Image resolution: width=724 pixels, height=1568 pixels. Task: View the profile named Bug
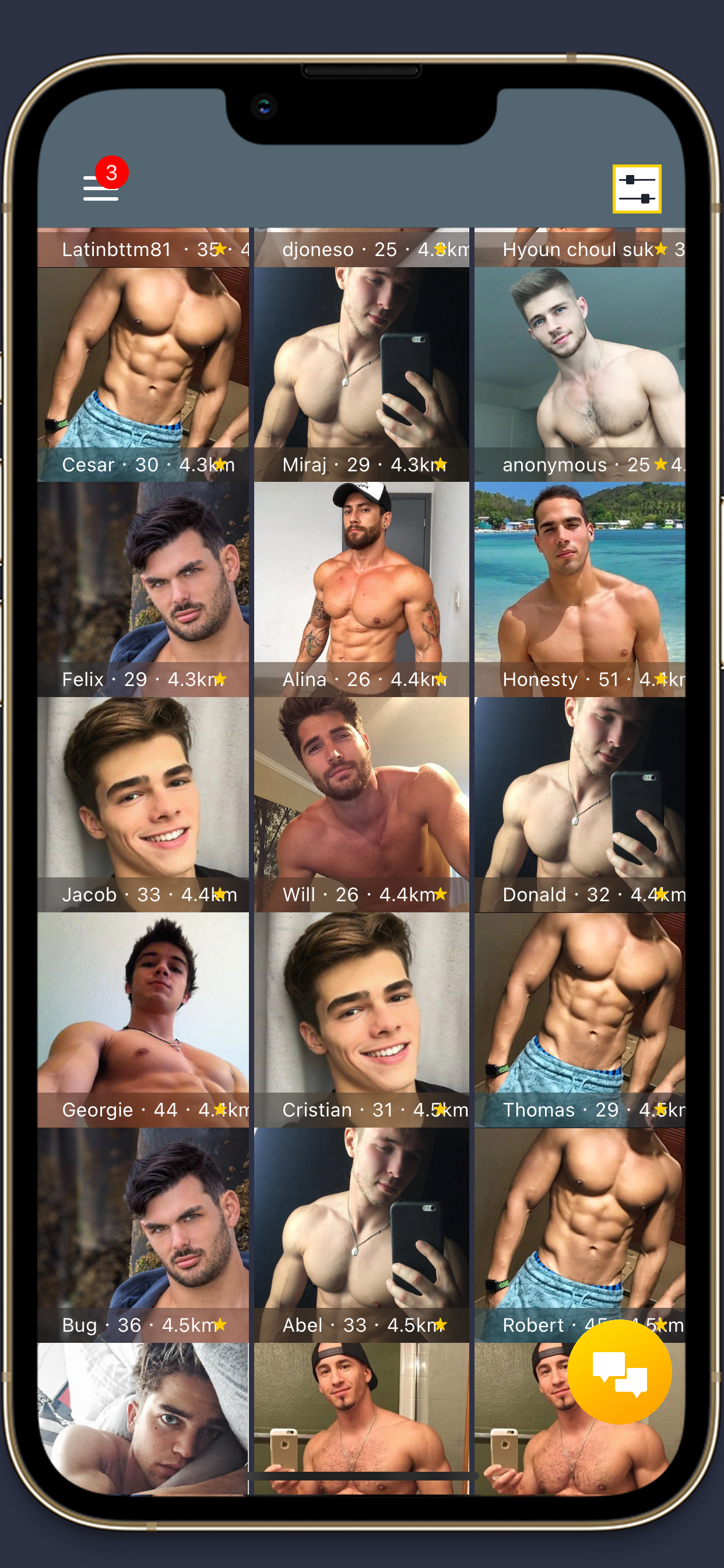coord(143,1235)
